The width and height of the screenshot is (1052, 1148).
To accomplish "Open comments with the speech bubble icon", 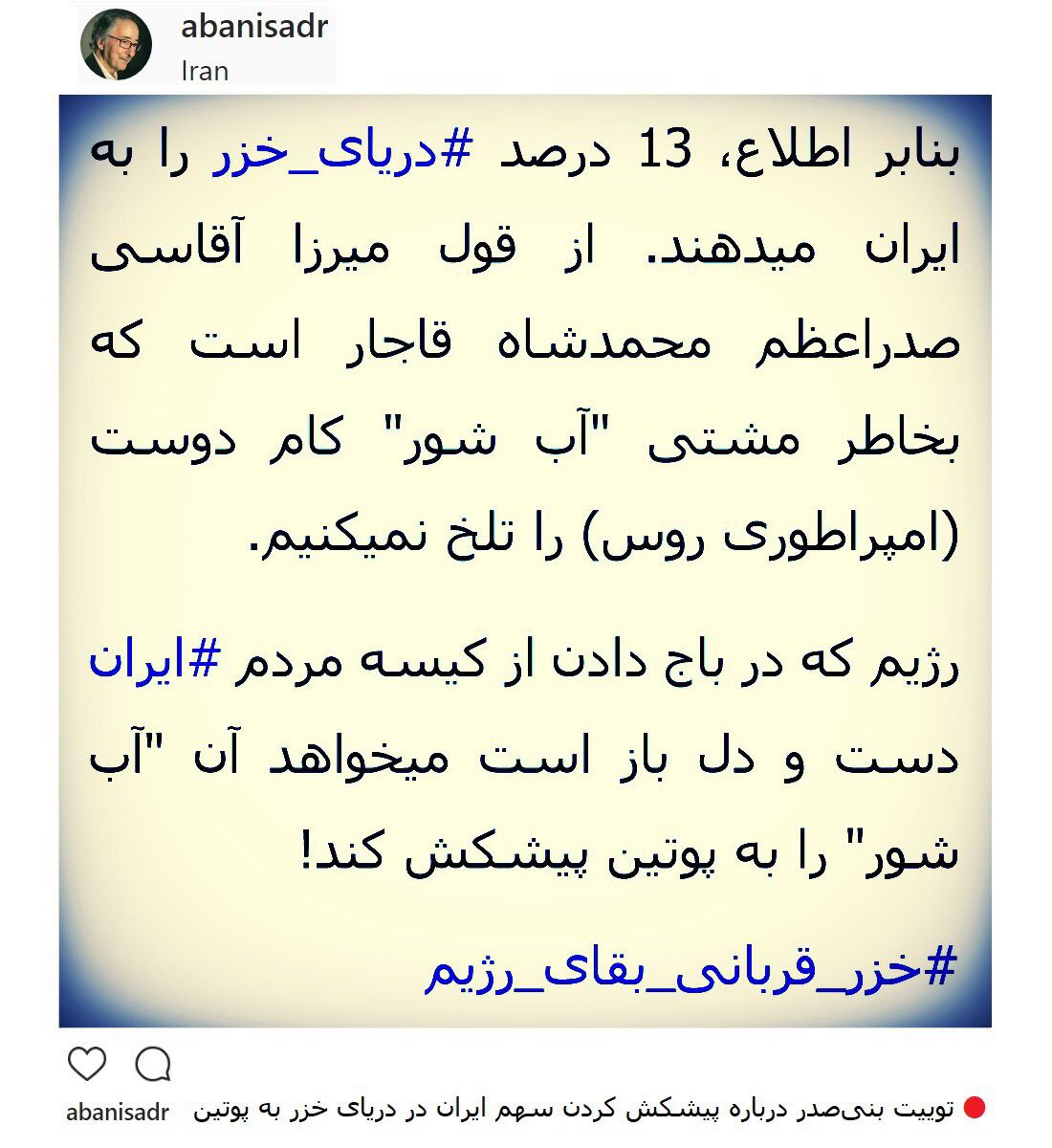I will tap(153, 1064).
